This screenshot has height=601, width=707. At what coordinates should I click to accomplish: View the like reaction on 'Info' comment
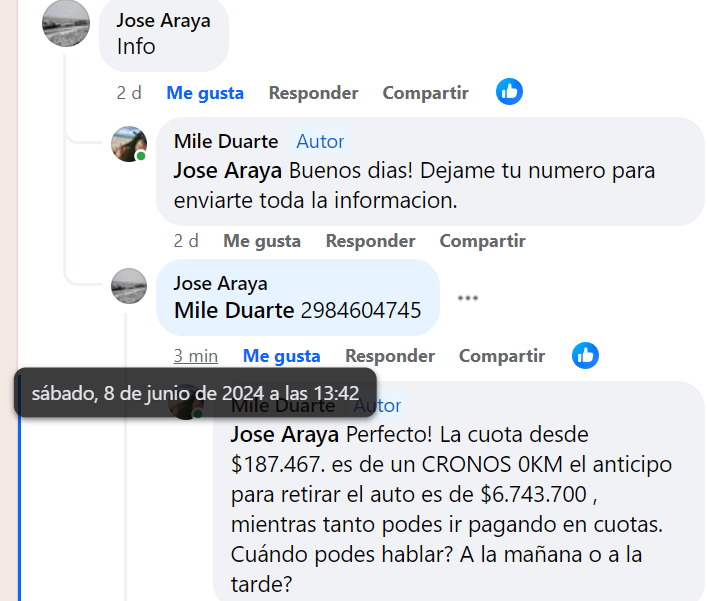click(x=509, y=92)
